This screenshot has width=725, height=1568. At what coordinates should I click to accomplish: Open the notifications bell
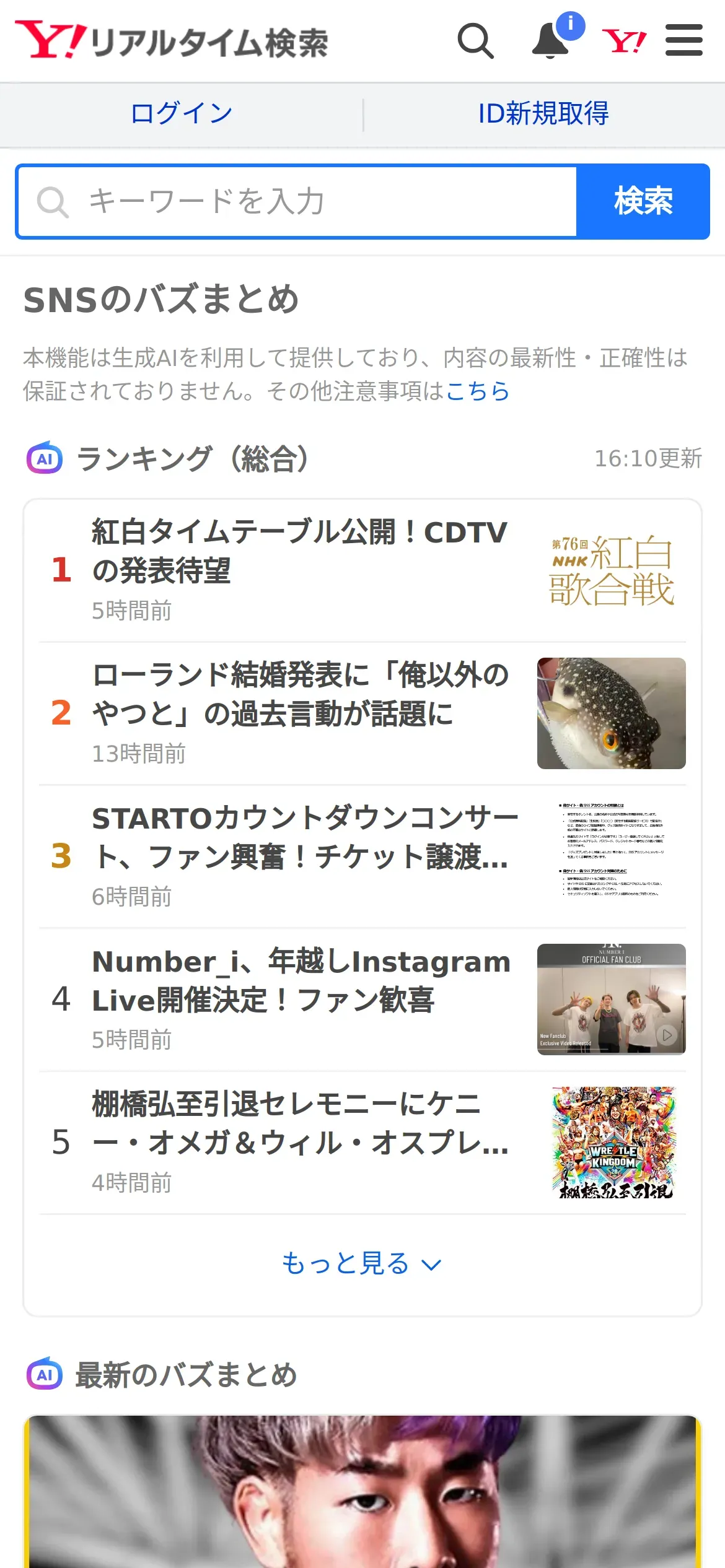(550, 41)
